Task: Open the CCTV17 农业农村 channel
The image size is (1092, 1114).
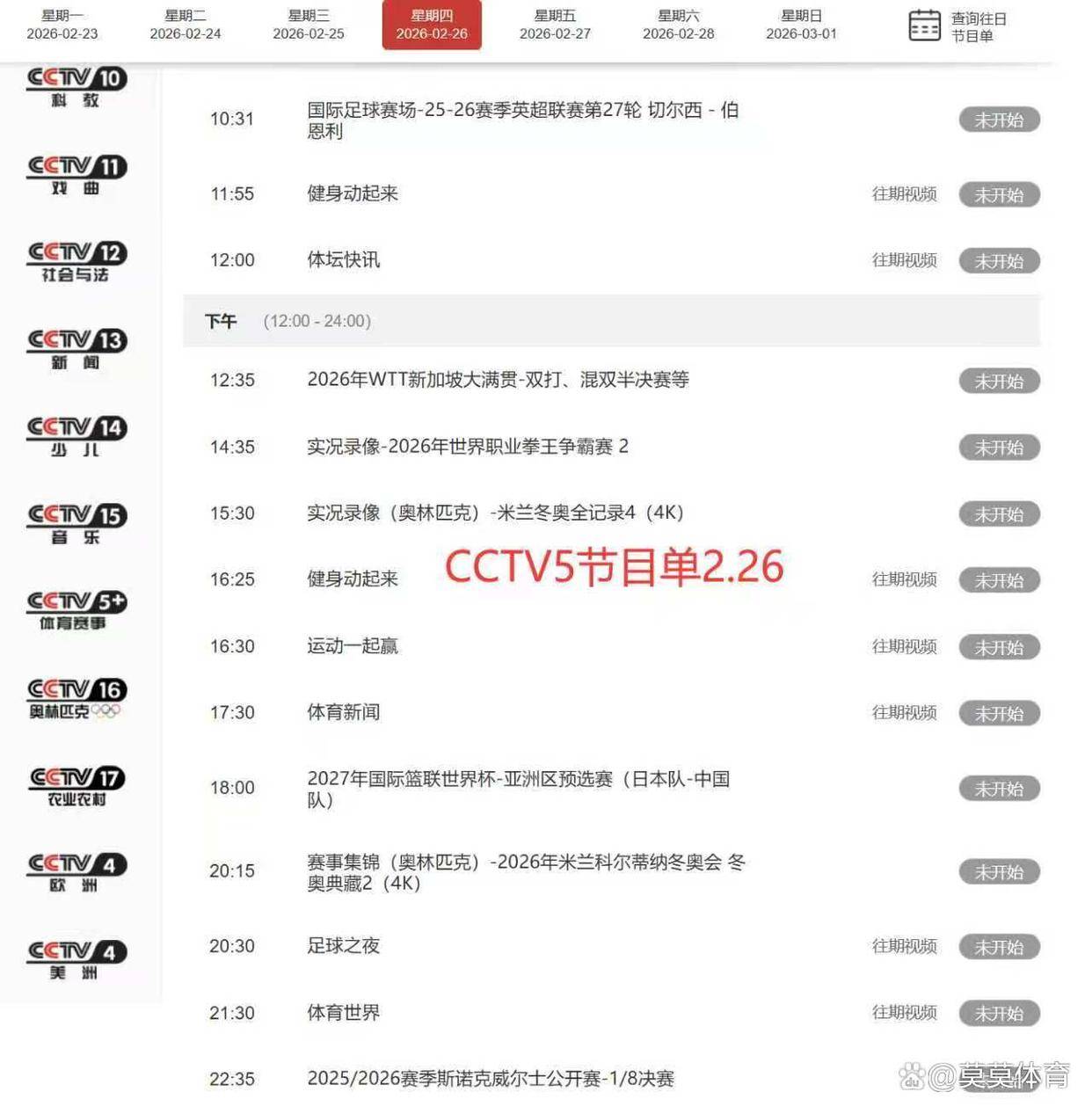Action: pyautogui.click(x=76, y=786)
